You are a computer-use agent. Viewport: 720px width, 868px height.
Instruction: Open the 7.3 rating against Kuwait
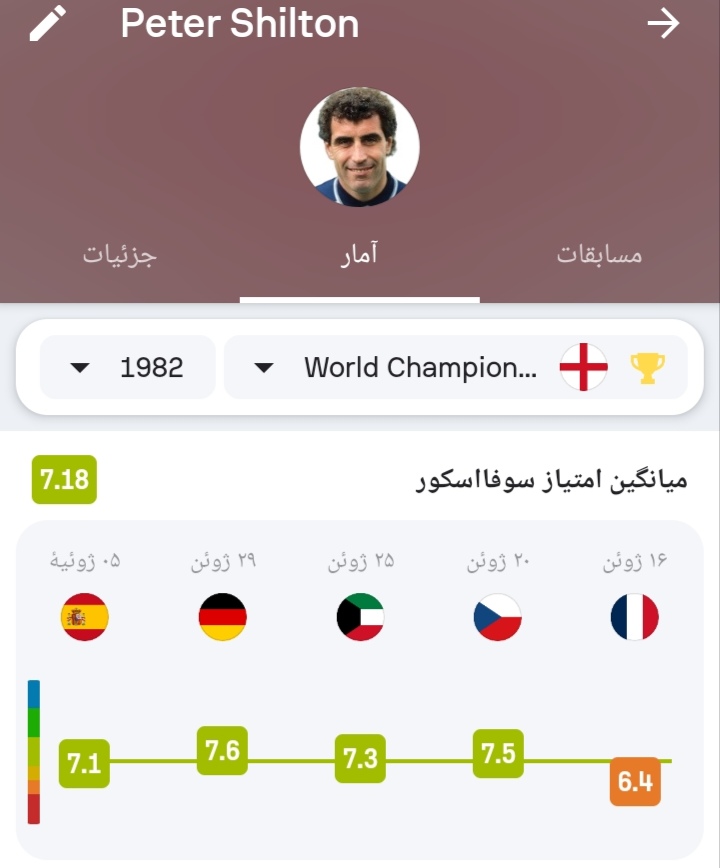(360, 759)
